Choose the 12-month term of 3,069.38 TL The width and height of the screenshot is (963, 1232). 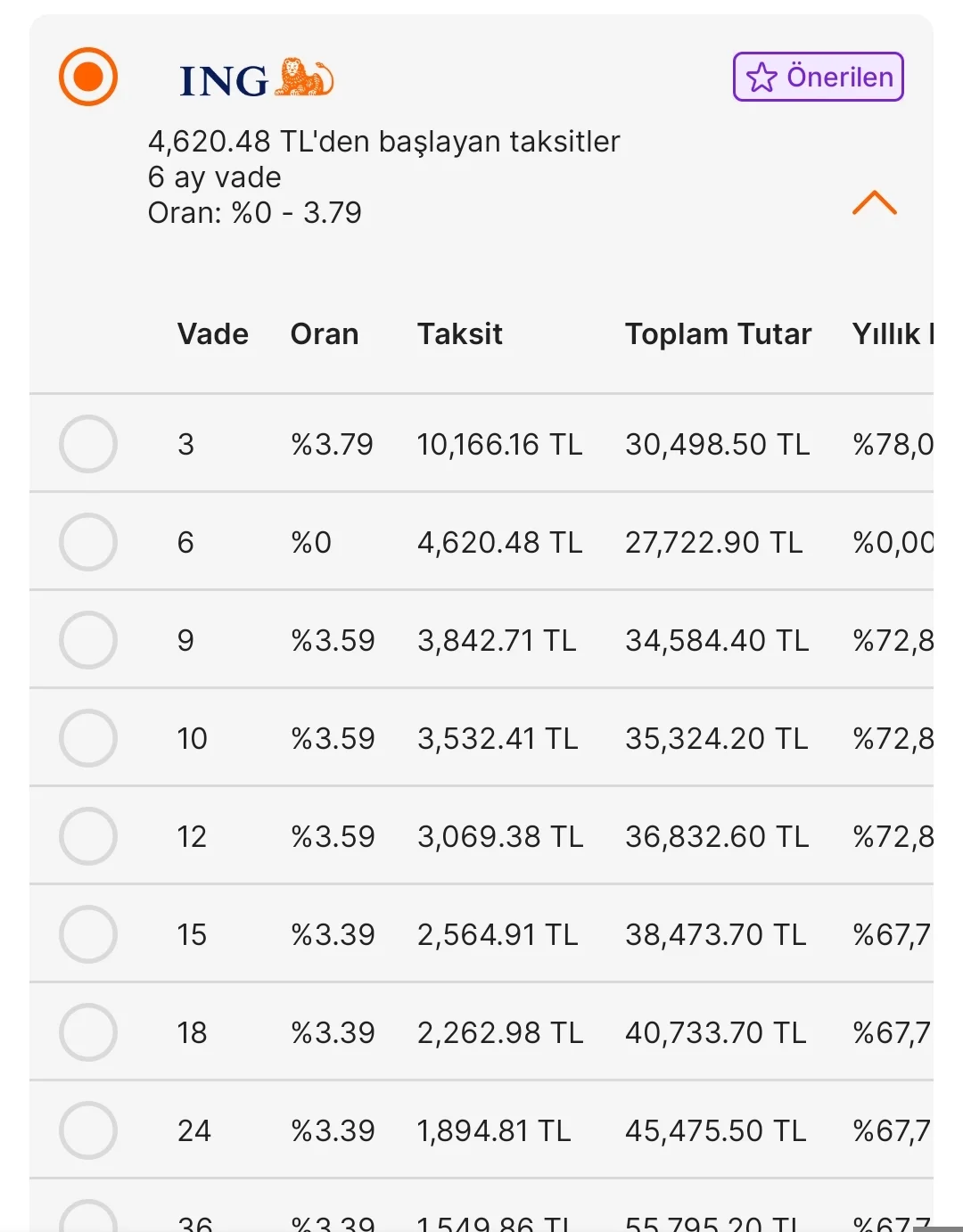(x=88, y=836)
